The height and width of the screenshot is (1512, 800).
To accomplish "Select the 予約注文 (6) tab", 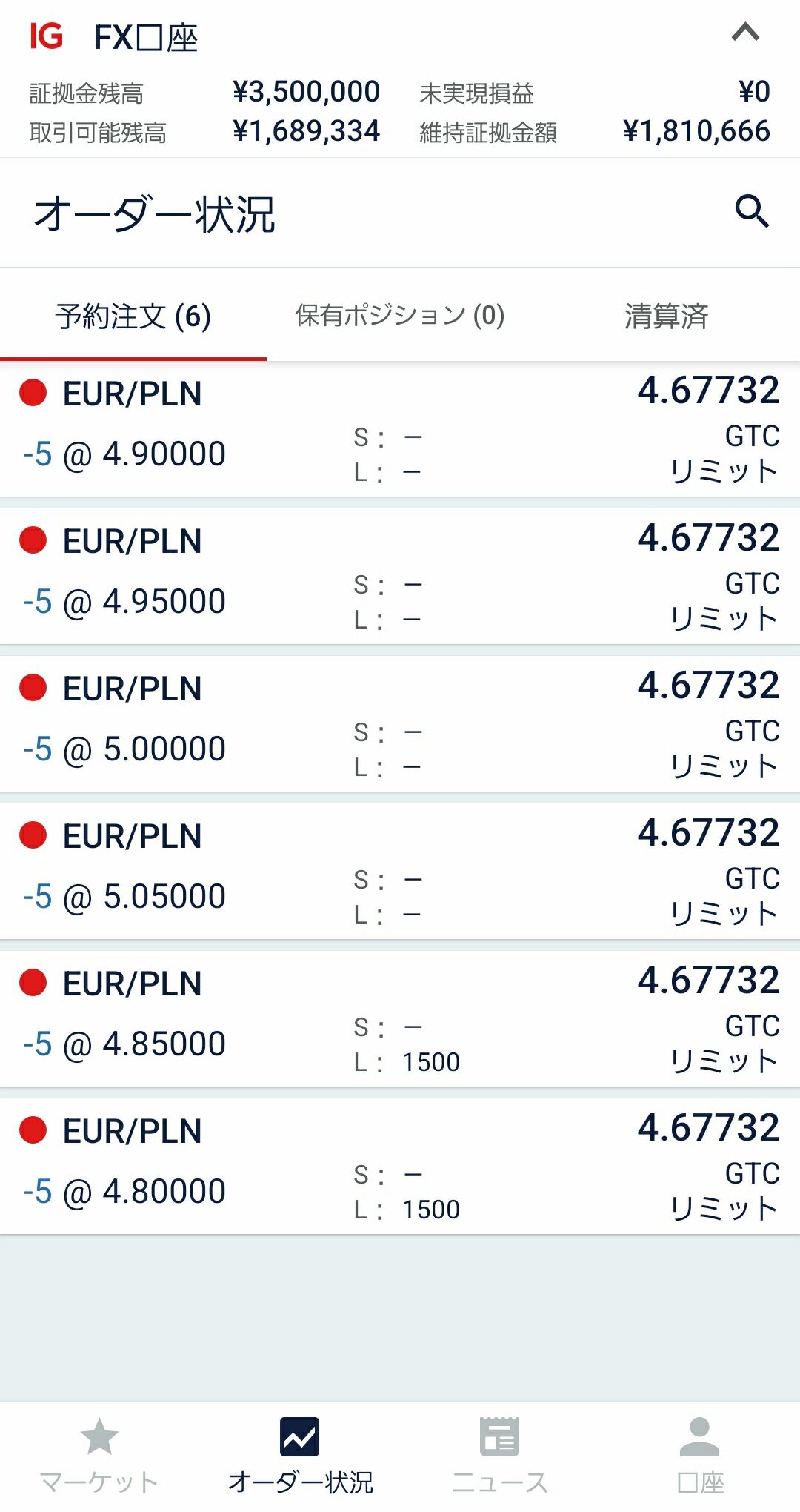I will 133,316.
